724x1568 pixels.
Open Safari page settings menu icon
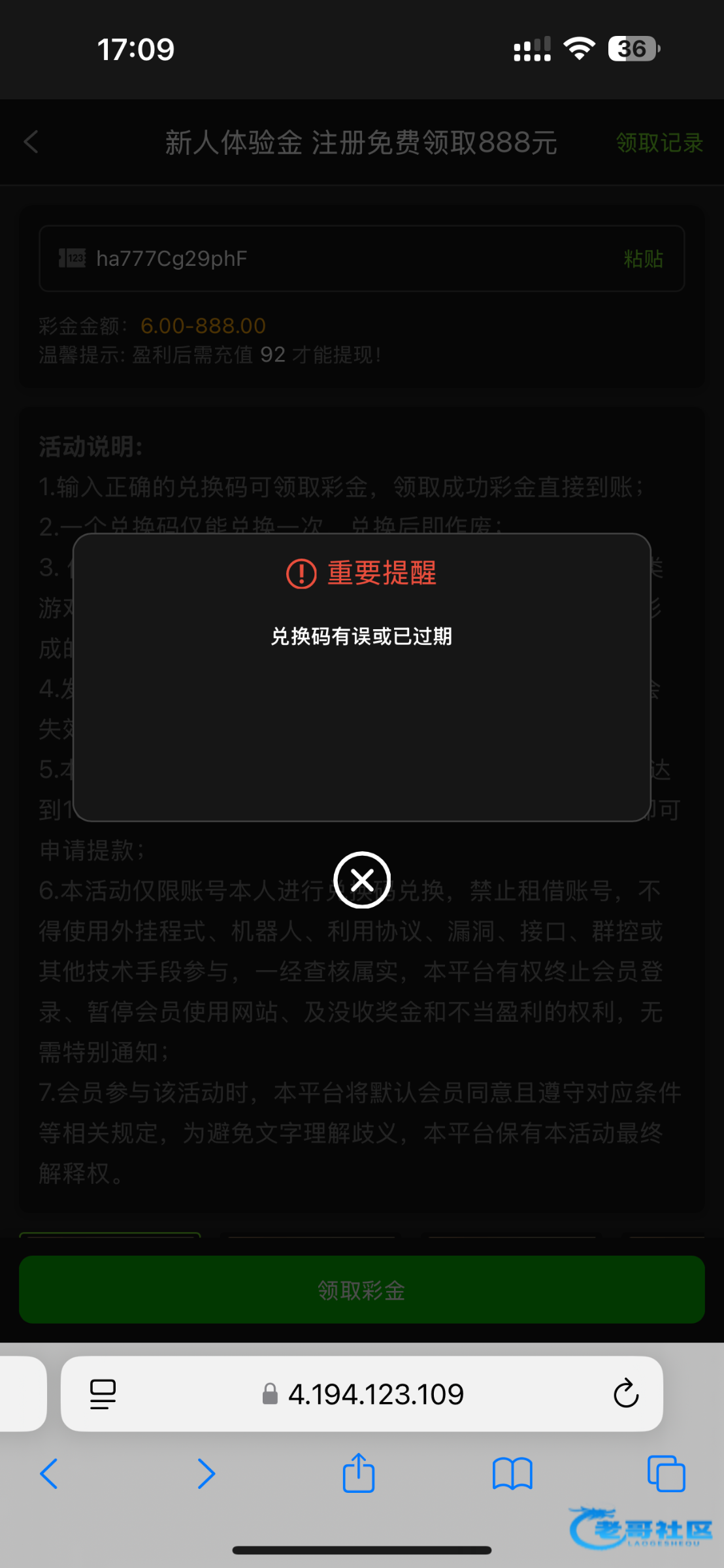(x=103, y=1394)
